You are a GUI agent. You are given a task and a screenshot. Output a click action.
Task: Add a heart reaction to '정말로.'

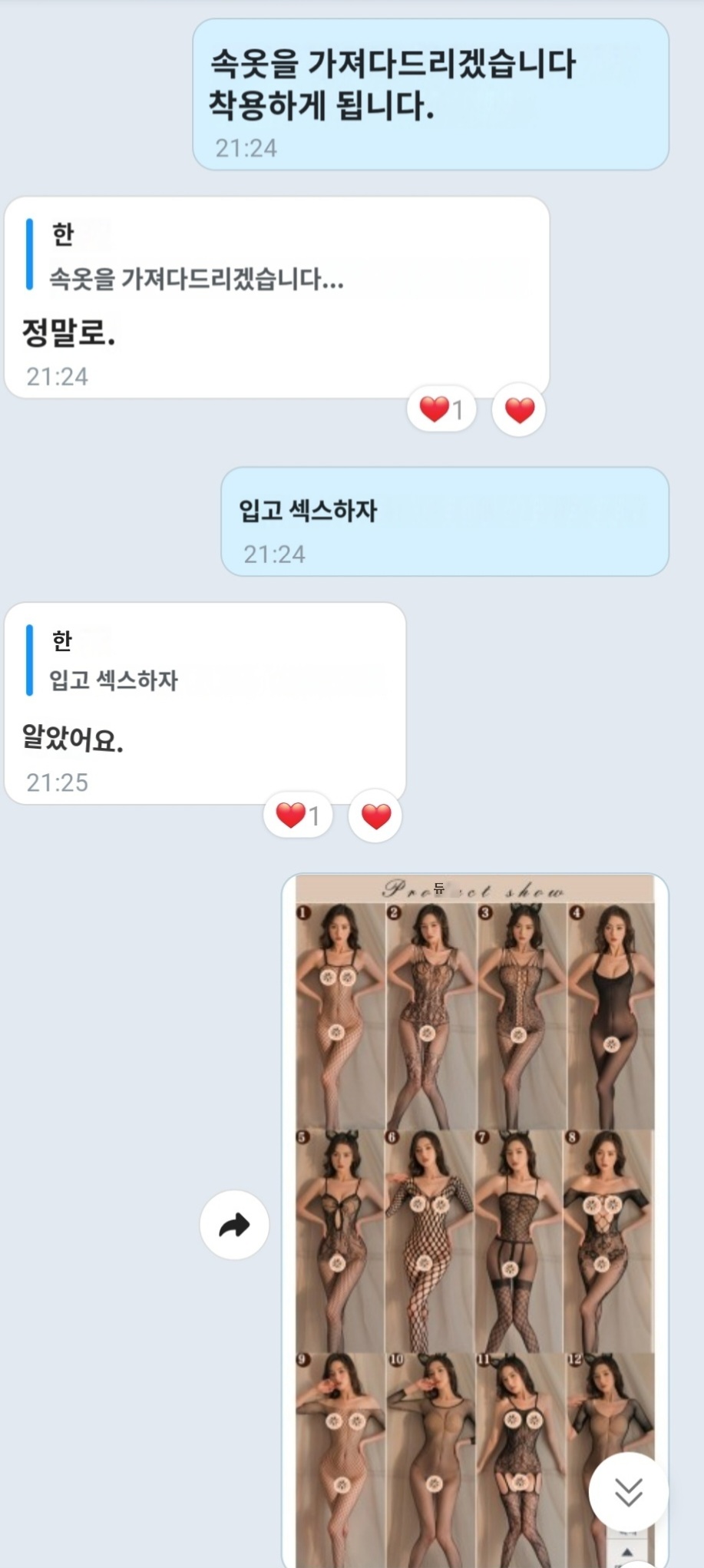519,410
